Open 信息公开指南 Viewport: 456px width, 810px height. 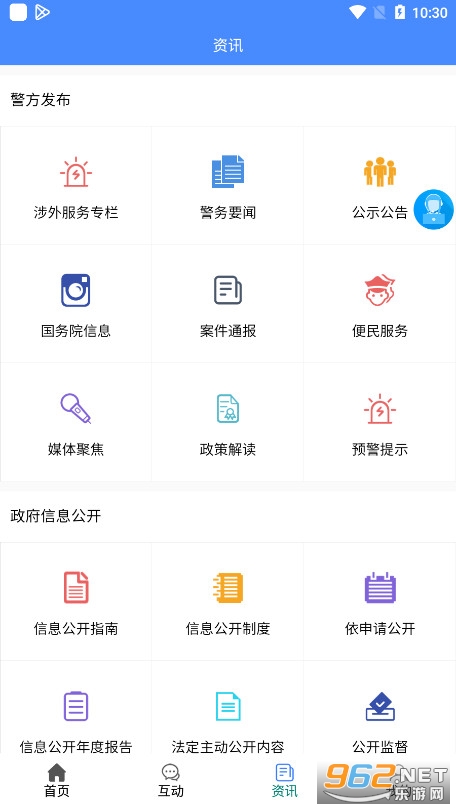pyautogui.click(x=76, y=602)
